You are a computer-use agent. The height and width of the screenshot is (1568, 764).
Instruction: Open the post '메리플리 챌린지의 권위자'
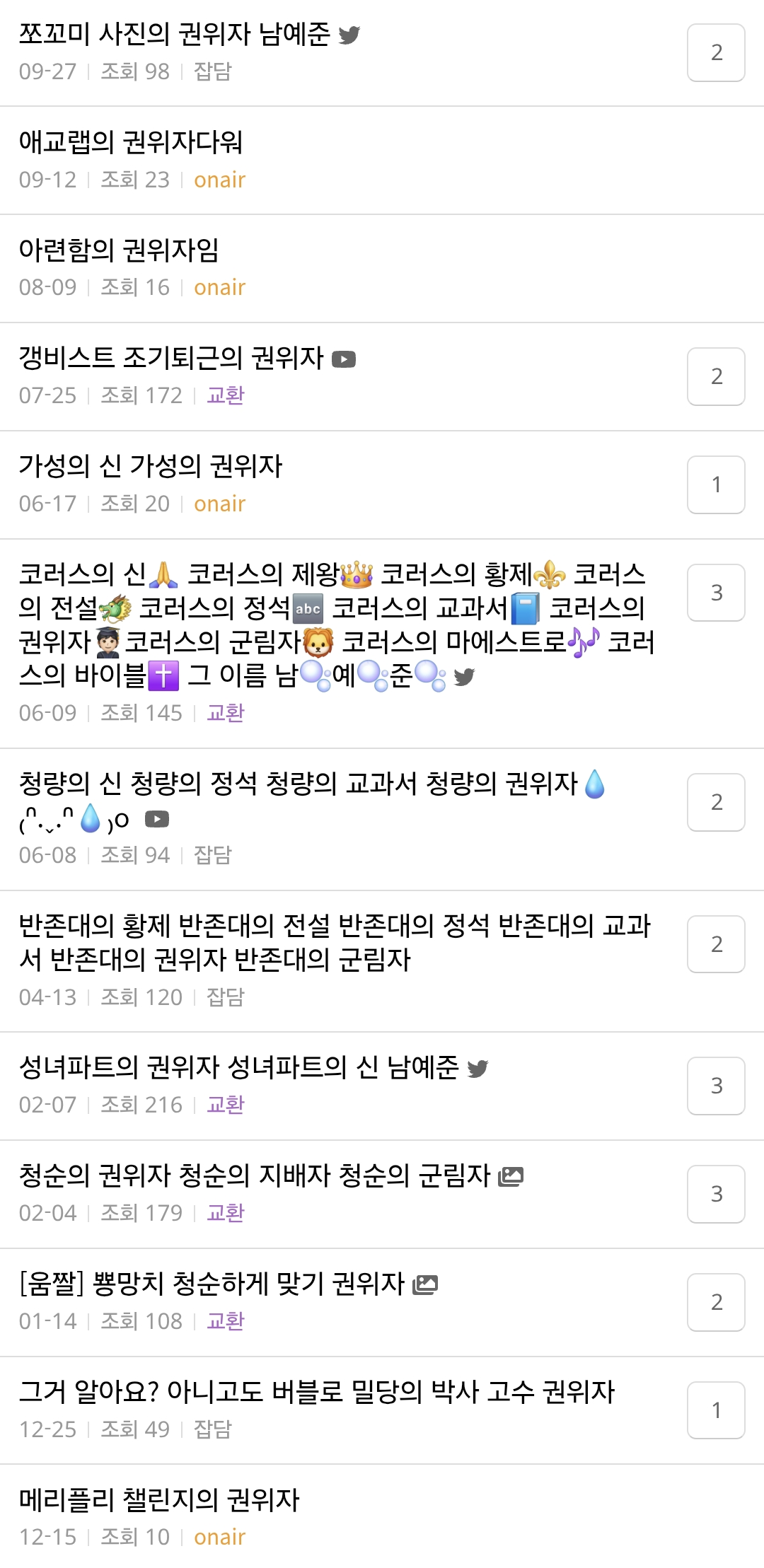[x=159, y=1500]
